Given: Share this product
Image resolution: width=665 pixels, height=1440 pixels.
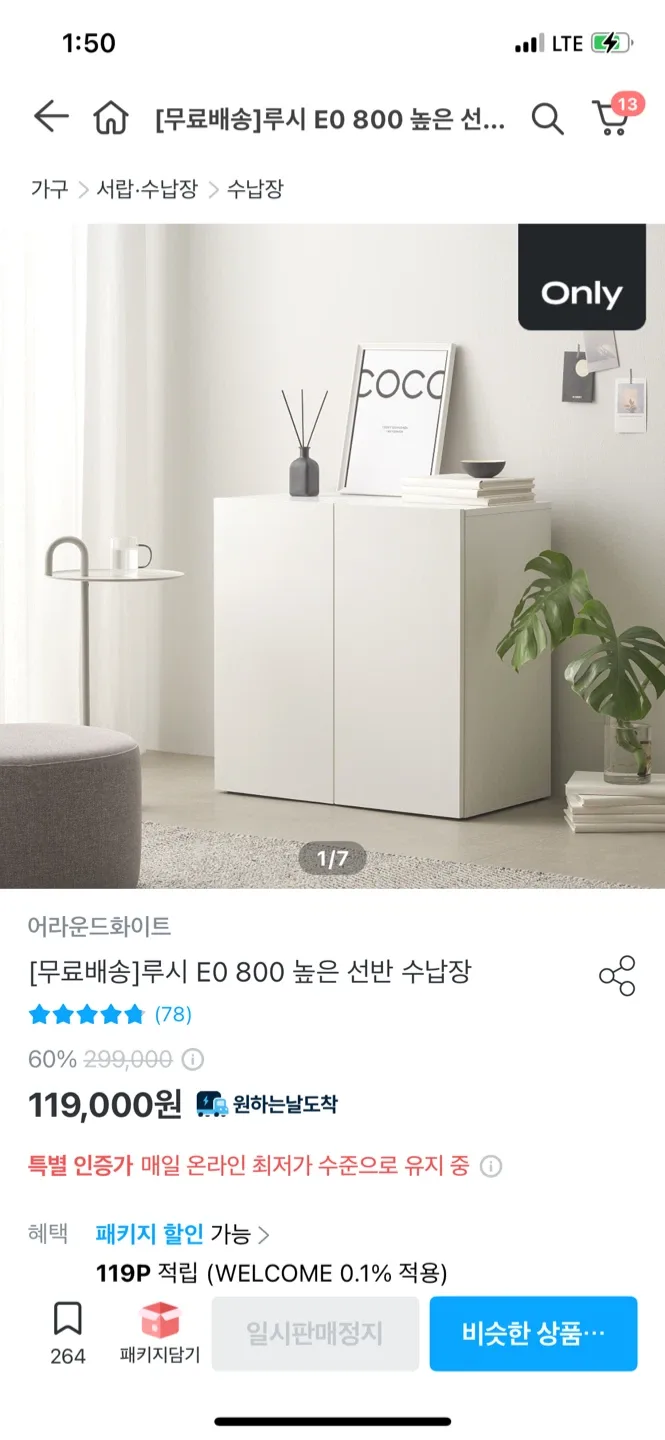Looking at the screenshot, I should point(617,975).
